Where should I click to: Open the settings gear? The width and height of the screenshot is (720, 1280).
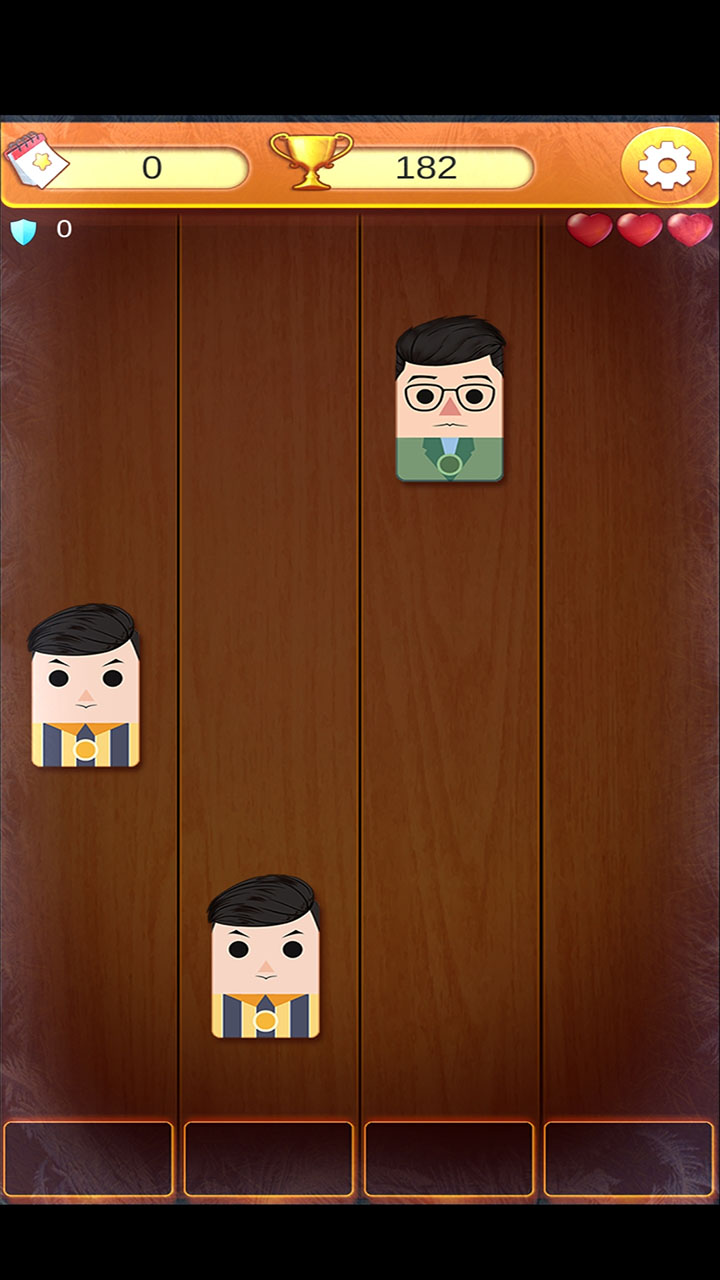point(667,166)
